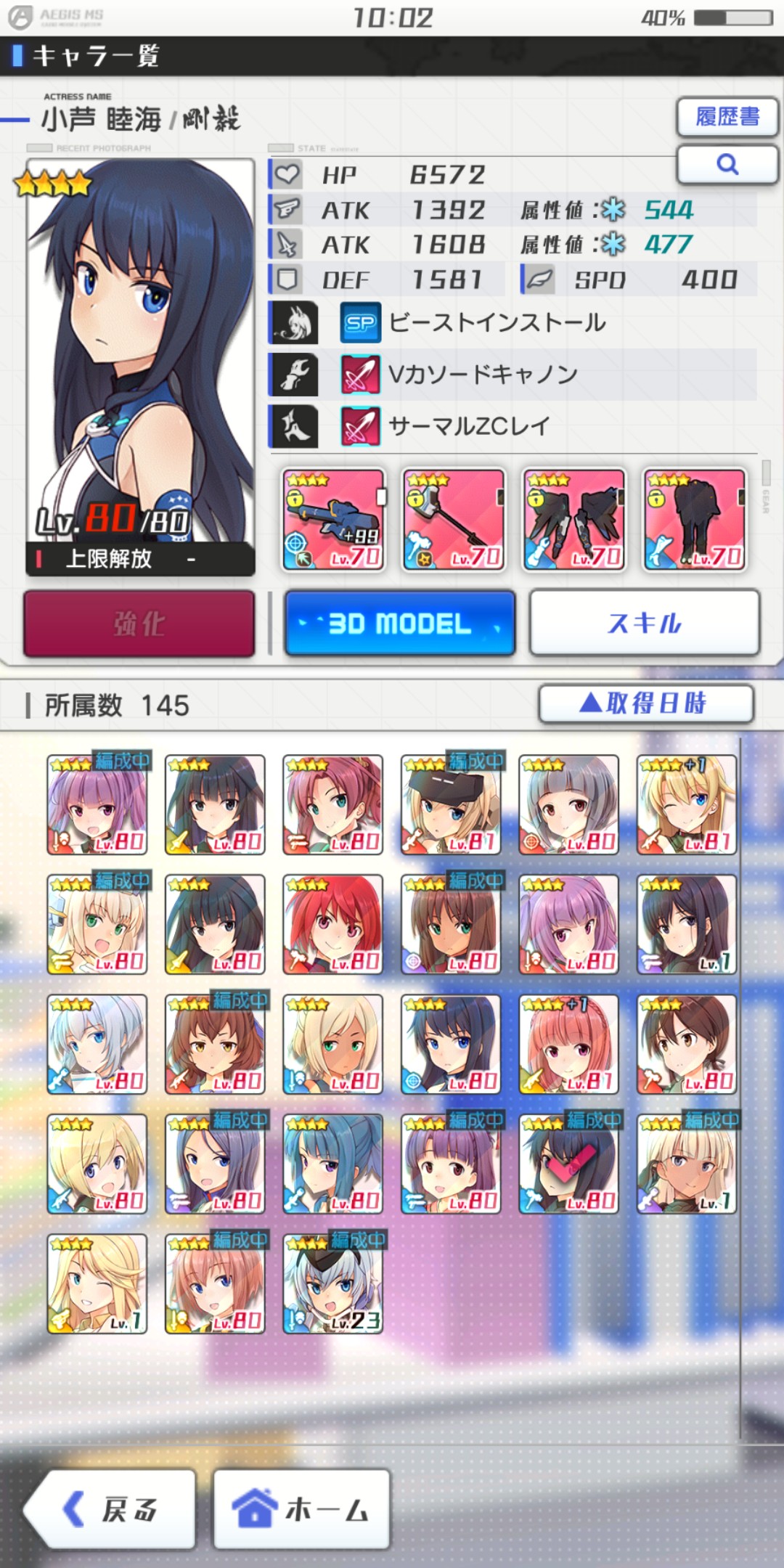Select the Lv.23 silver-haired character with cap
Viewport: 784px width, 1568px height.
[x=333, y=1283]
